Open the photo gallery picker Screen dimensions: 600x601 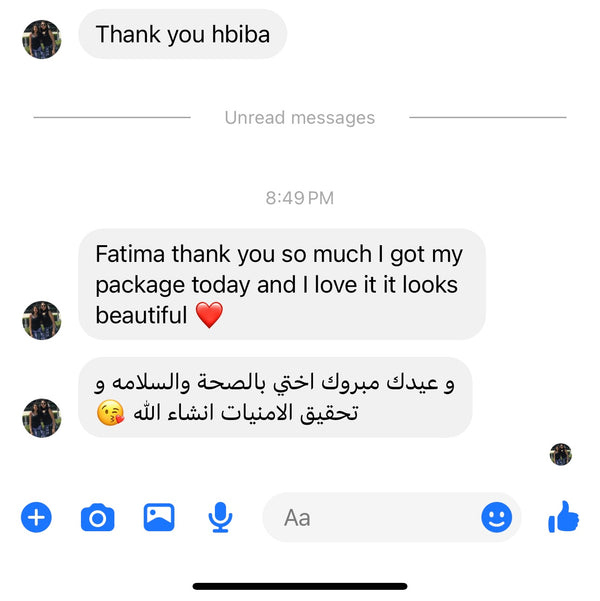pos(159,517)
